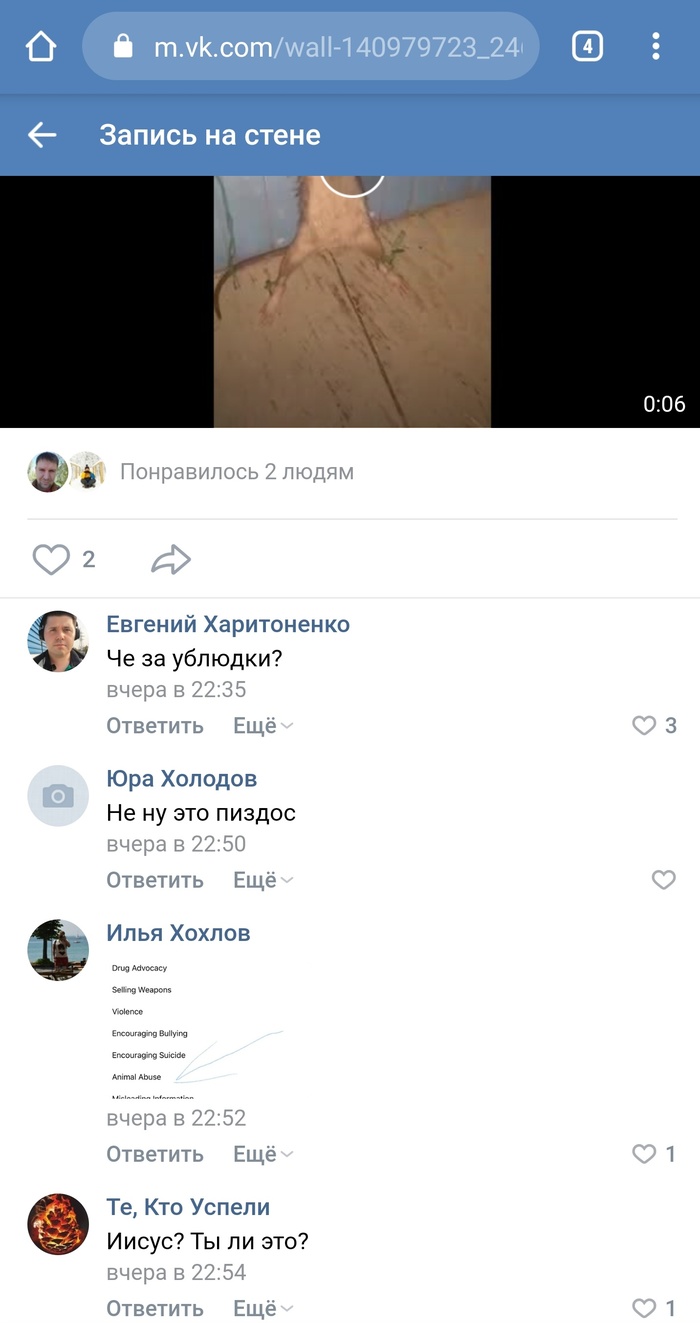Image resolution: width=700 pixels, height=1323 pixels.
Task: Open Евгений Харитоненко's profile
Action: pos(228,625)
